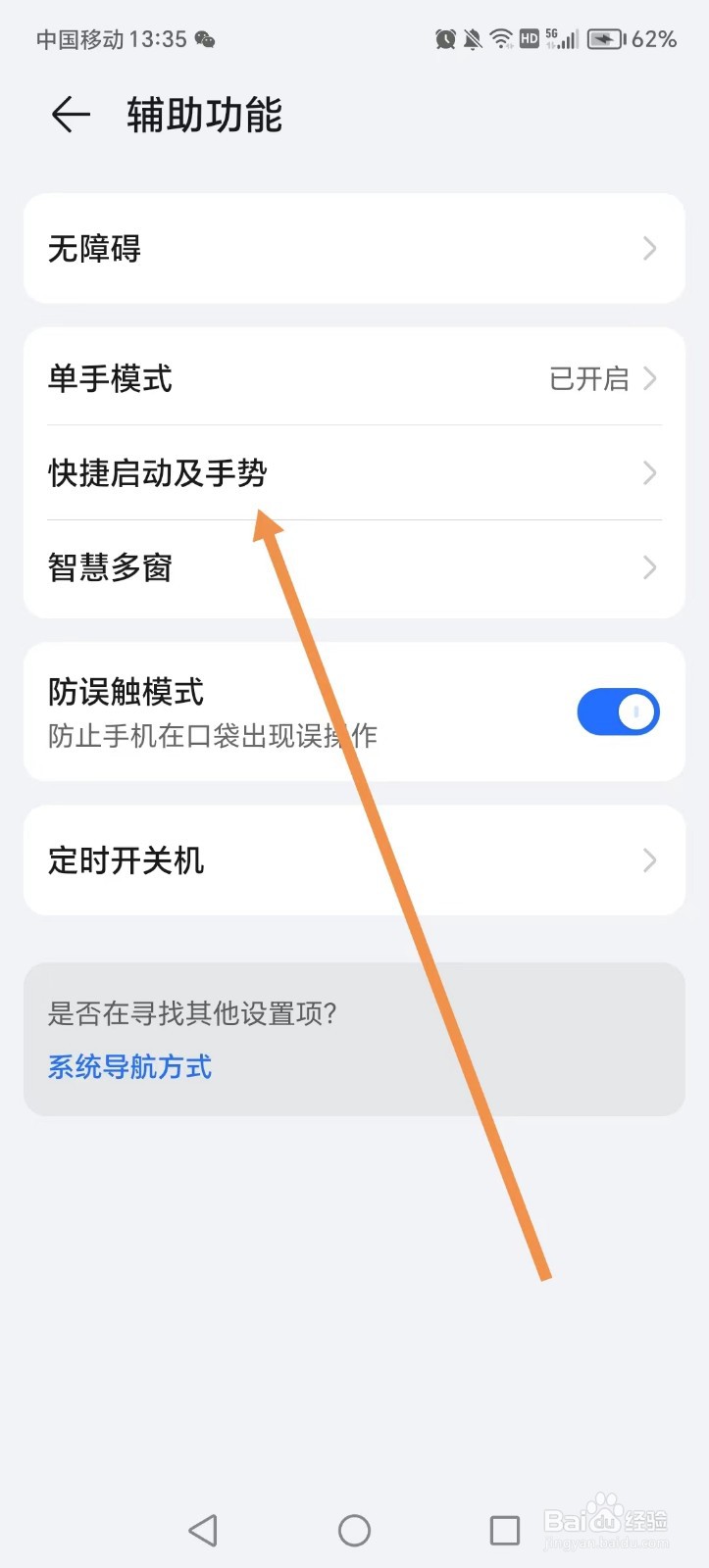Open the 定时开关机 settings entry
Screen dimensions: 709x1568
point(353,860)
